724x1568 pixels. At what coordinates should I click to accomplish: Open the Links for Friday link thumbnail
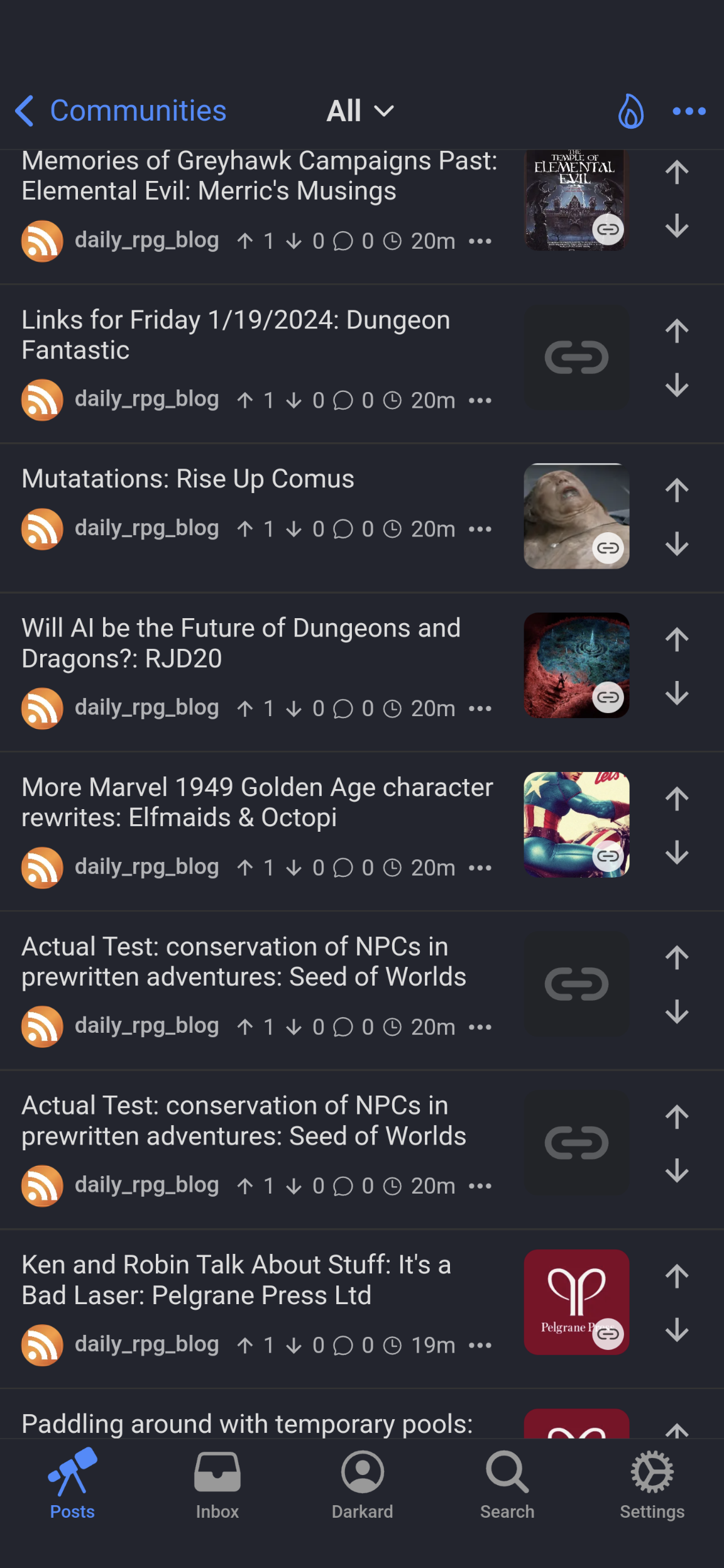click(x=576, y=357)
